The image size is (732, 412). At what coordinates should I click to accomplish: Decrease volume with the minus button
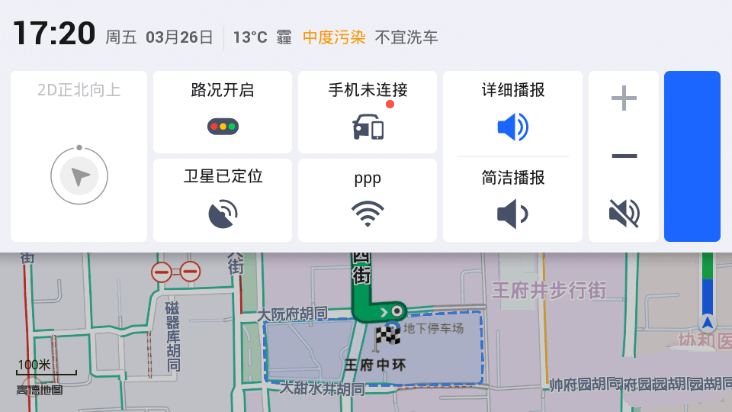(x=624, y=156)
